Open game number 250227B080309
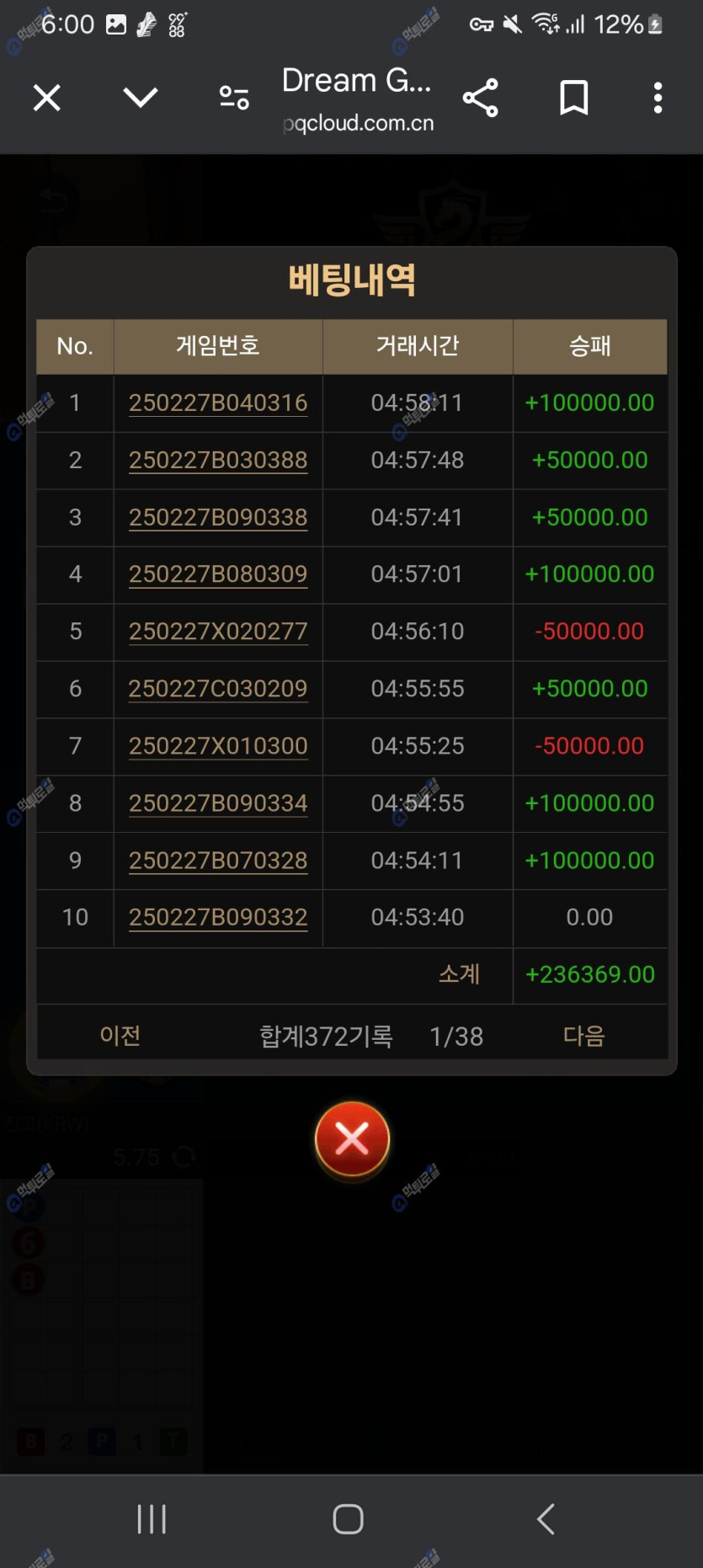The width and height of the screenshot is (703, 1568). click(x=218, y=574)
